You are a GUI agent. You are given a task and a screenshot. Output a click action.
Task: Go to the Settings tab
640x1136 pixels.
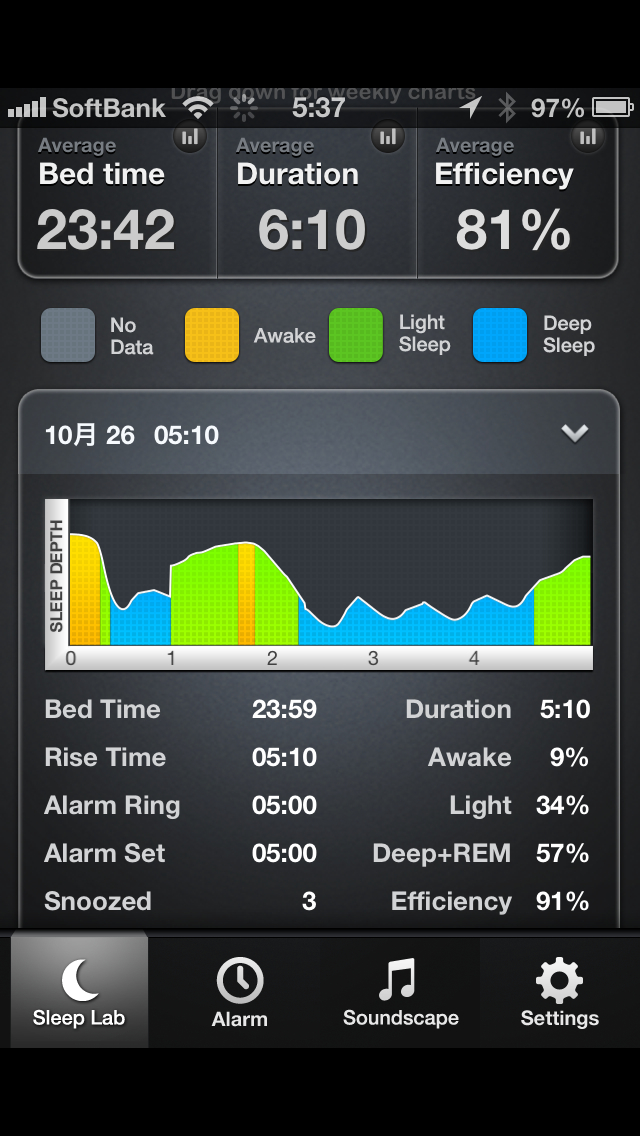[560, 991]
